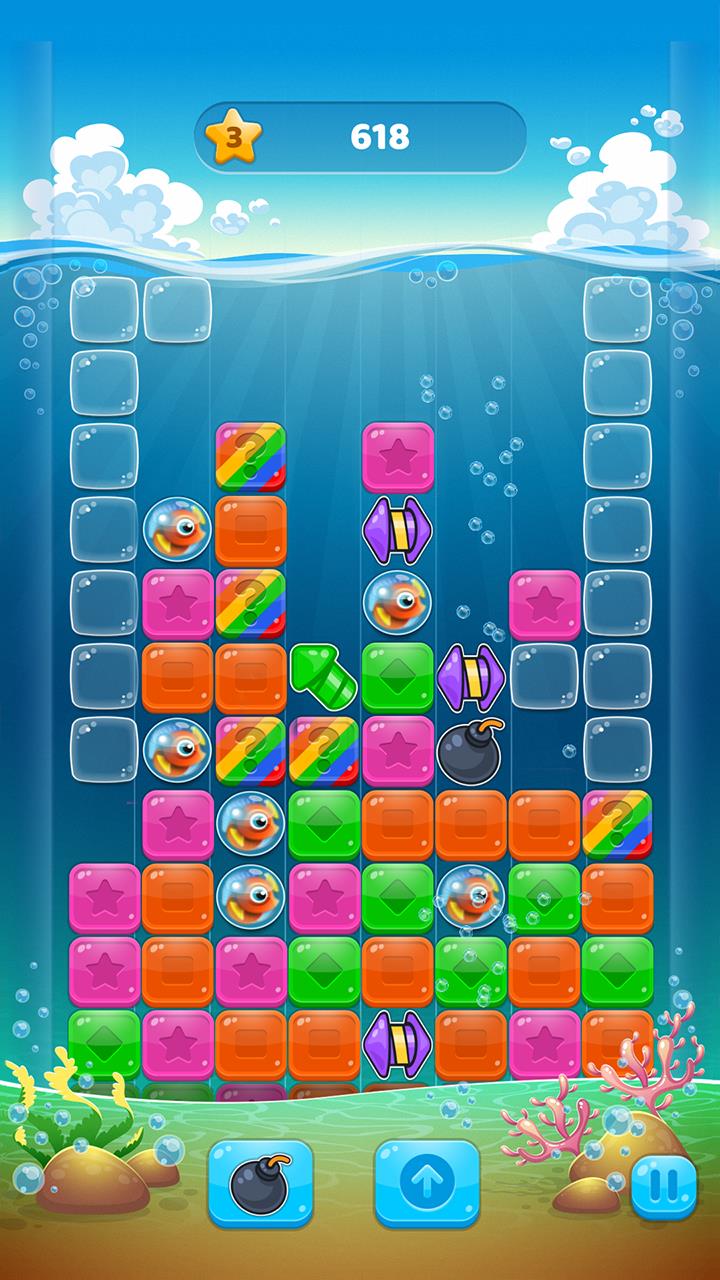Image resolution: width=720 pixels, height=1280 pixels.
Task: Use the bomb booster button
Action: click(260, 1186)
